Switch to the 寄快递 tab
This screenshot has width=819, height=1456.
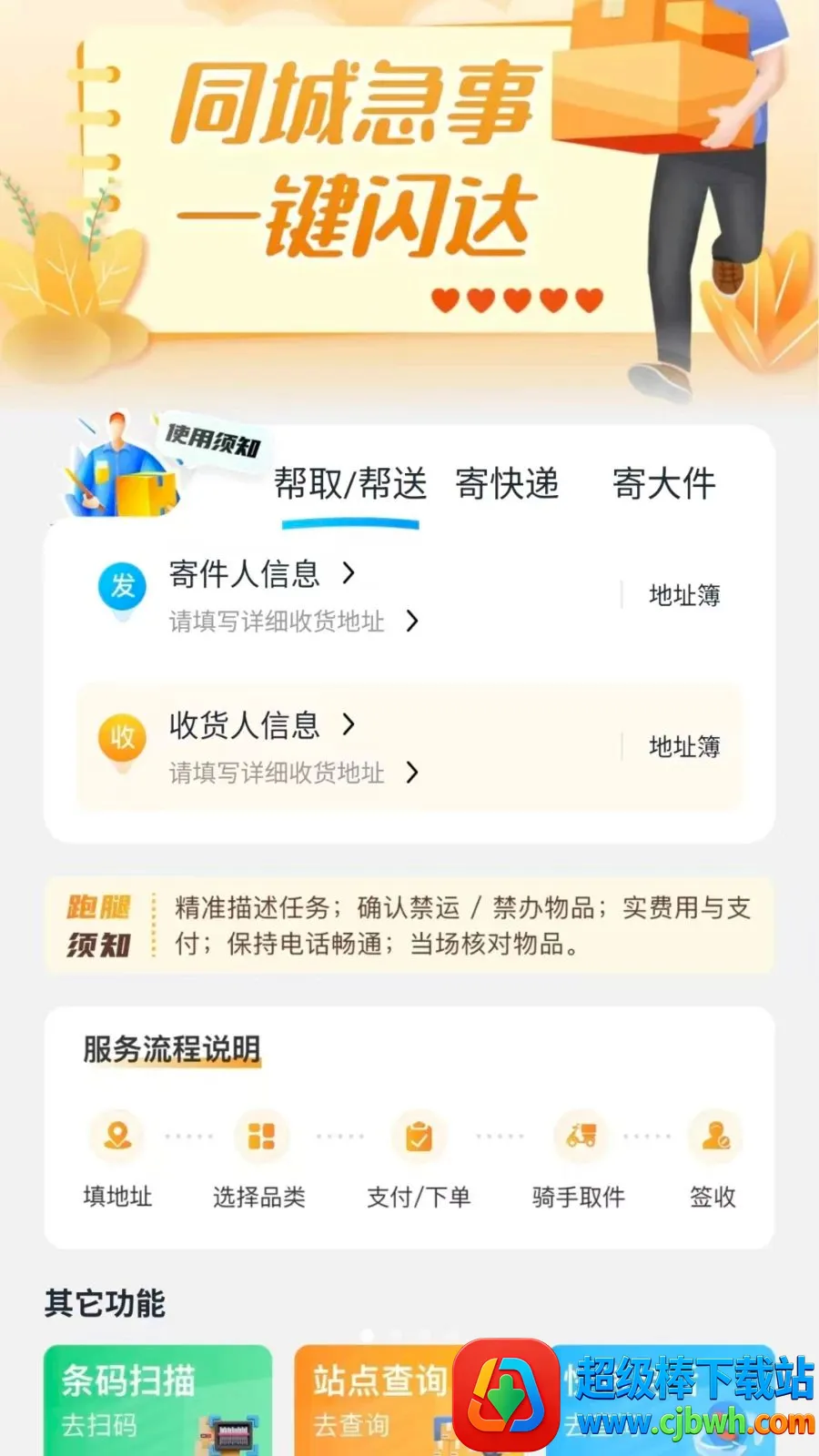point(507,483)
